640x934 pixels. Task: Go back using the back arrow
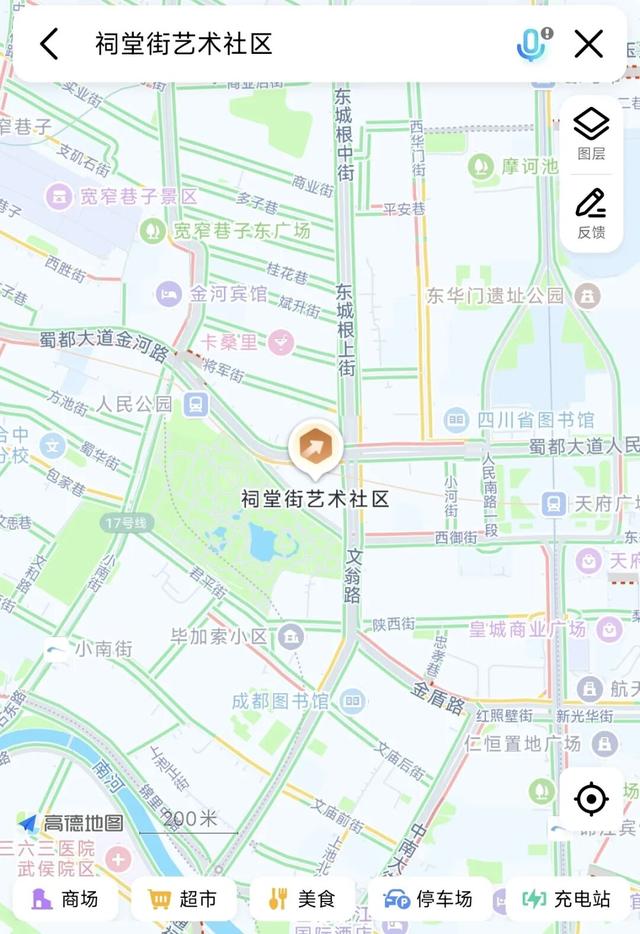(x=49, y=44)
